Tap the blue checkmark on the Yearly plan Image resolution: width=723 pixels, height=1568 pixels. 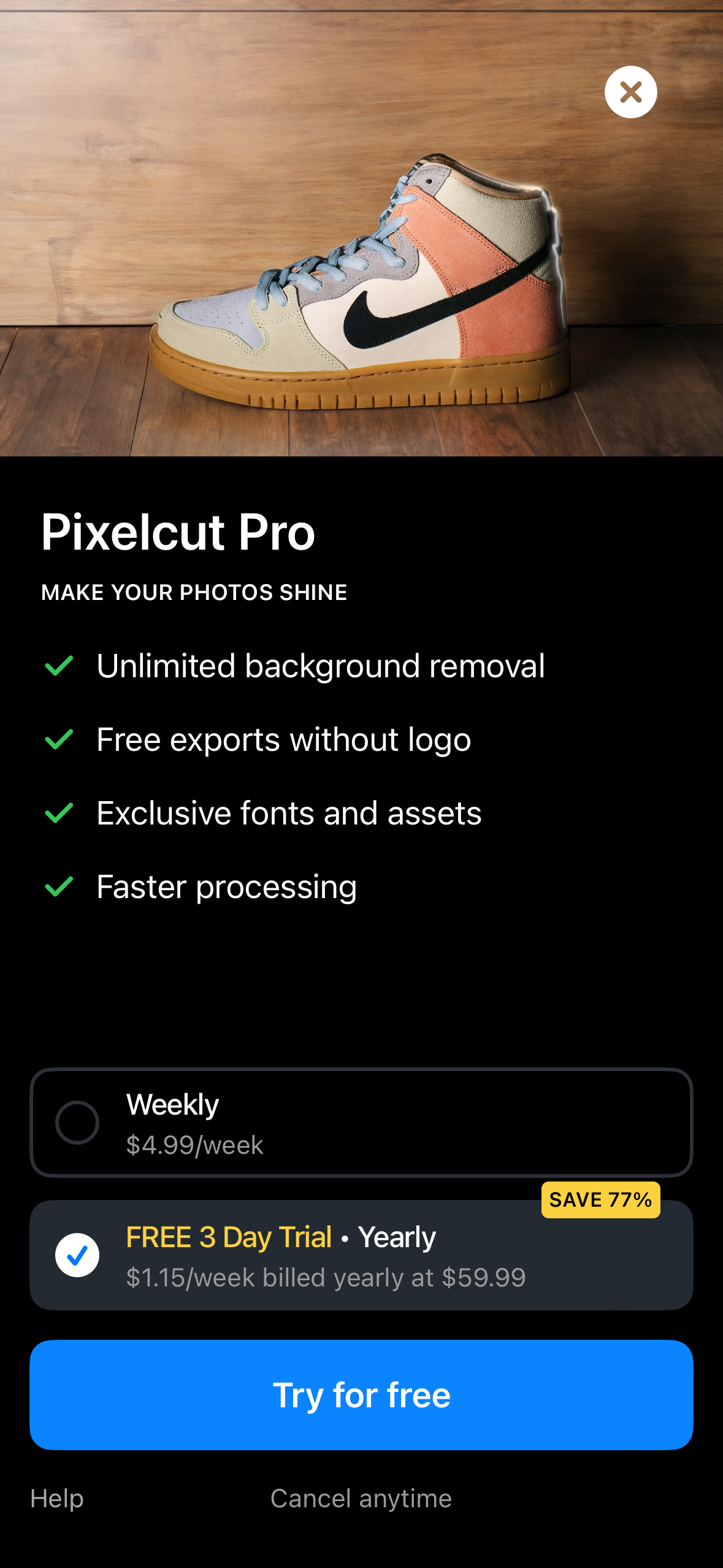pos(77,1254)
